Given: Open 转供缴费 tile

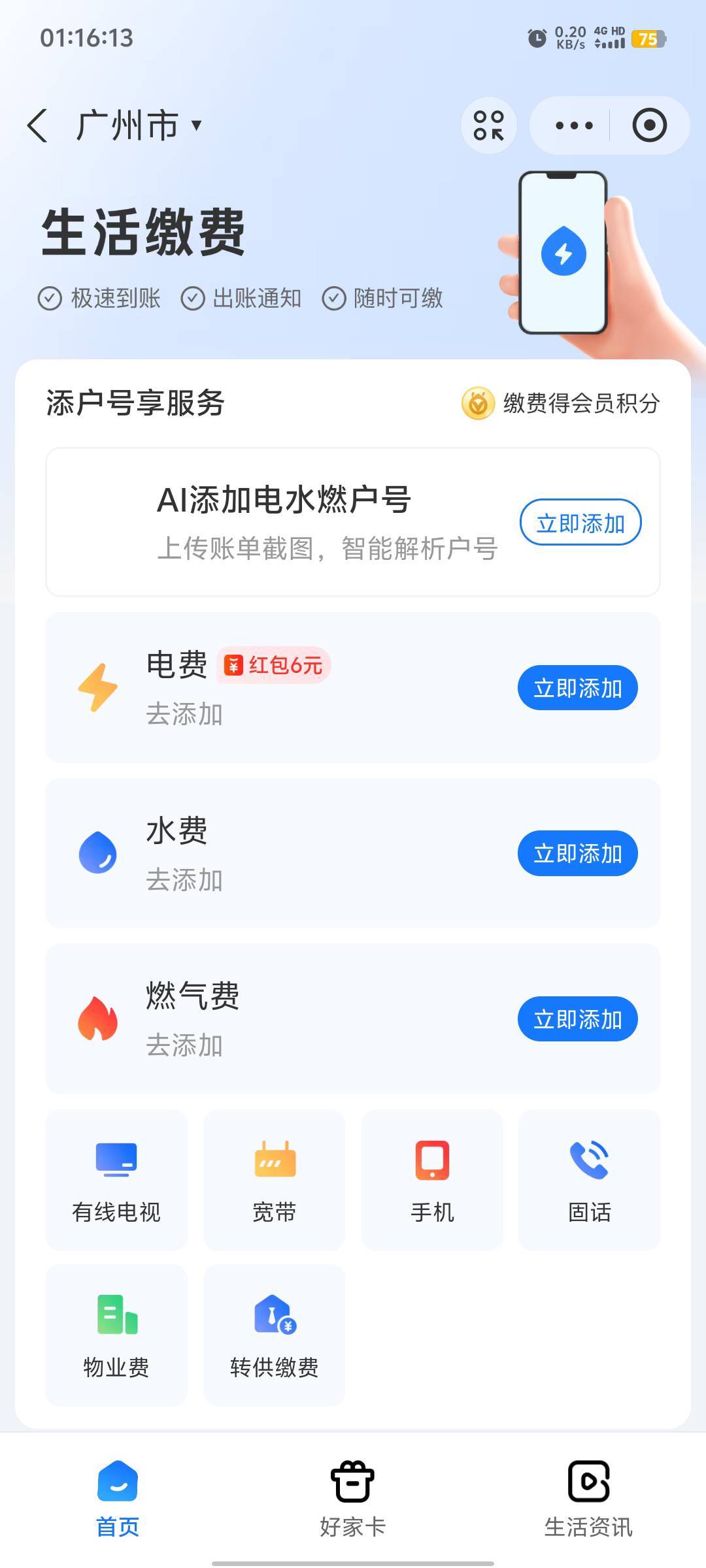Looking at the screenshot, I should [275, 1335].
